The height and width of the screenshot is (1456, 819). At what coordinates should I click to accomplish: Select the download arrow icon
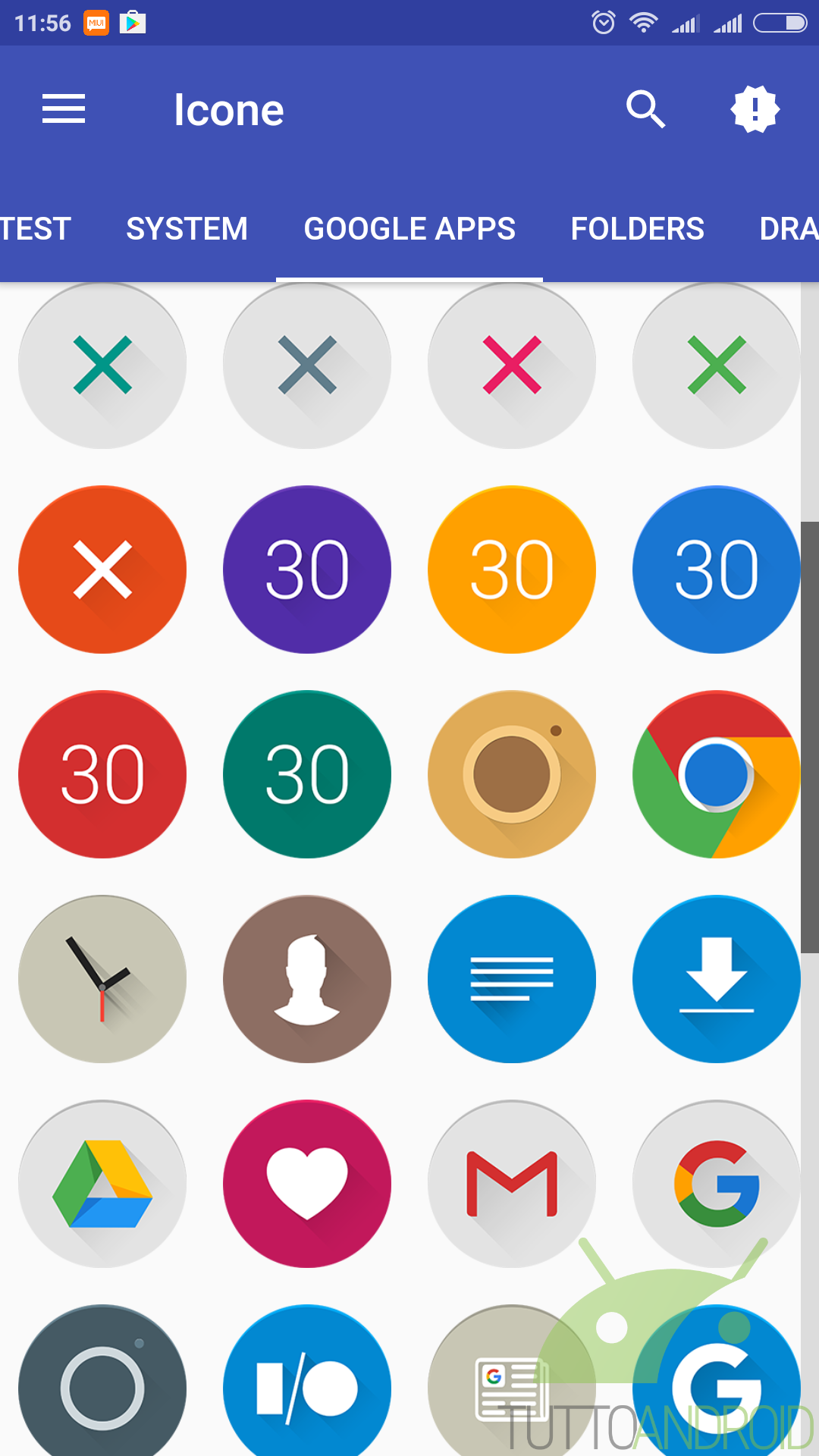[717, 979]
